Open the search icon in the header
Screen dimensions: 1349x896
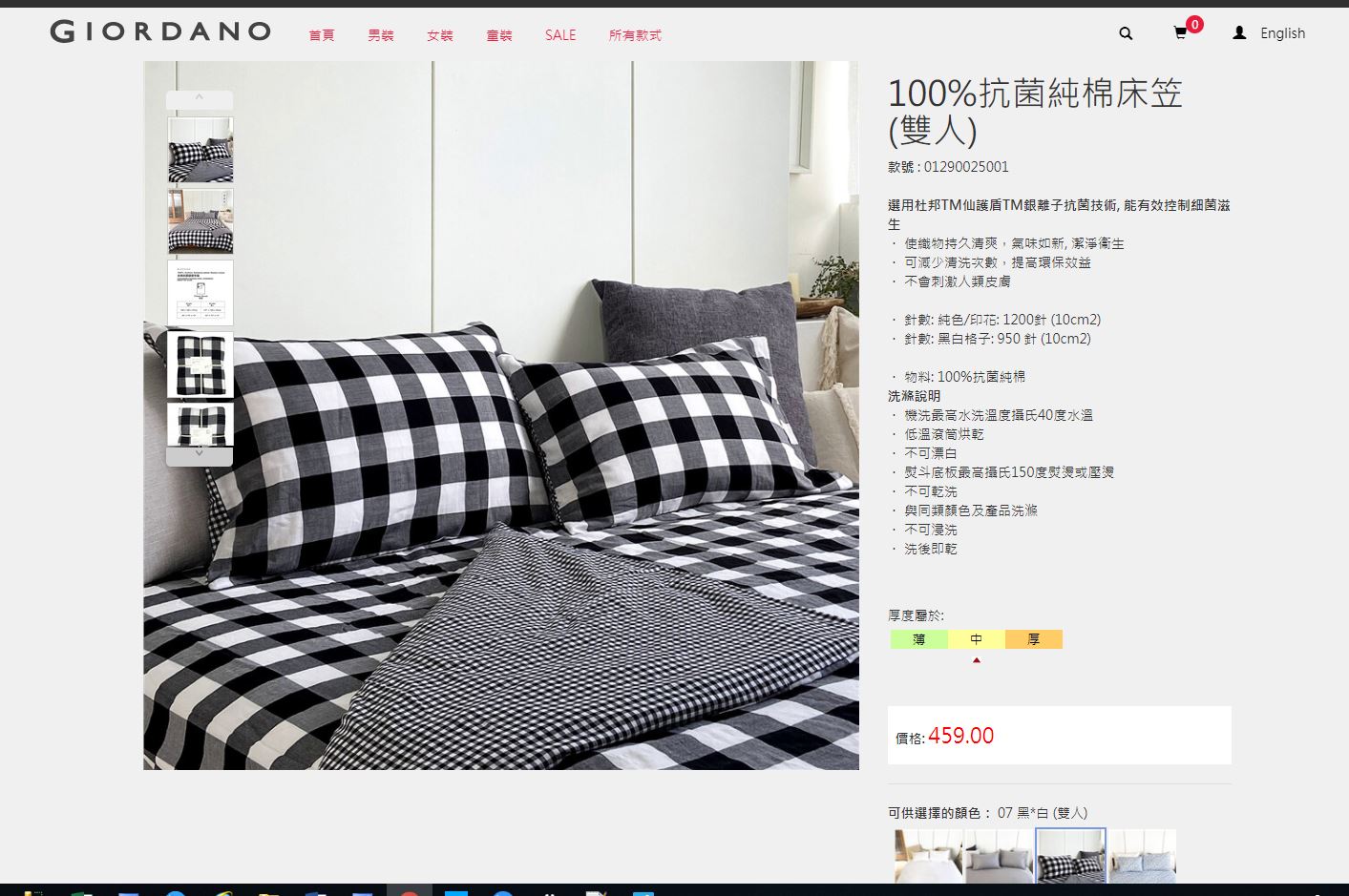point(1126,33)
